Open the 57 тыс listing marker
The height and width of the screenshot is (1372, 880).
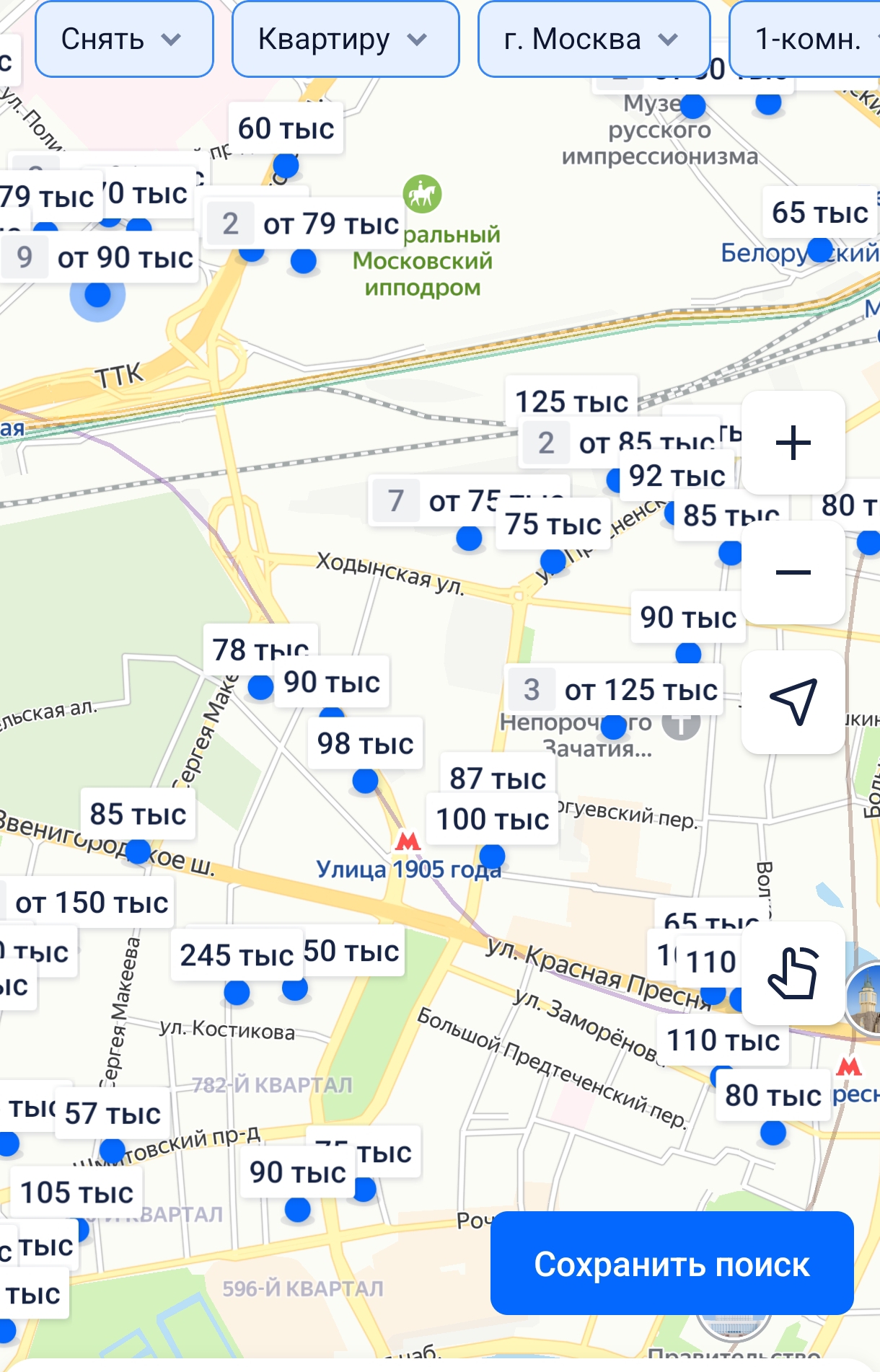click(113, 1114)
